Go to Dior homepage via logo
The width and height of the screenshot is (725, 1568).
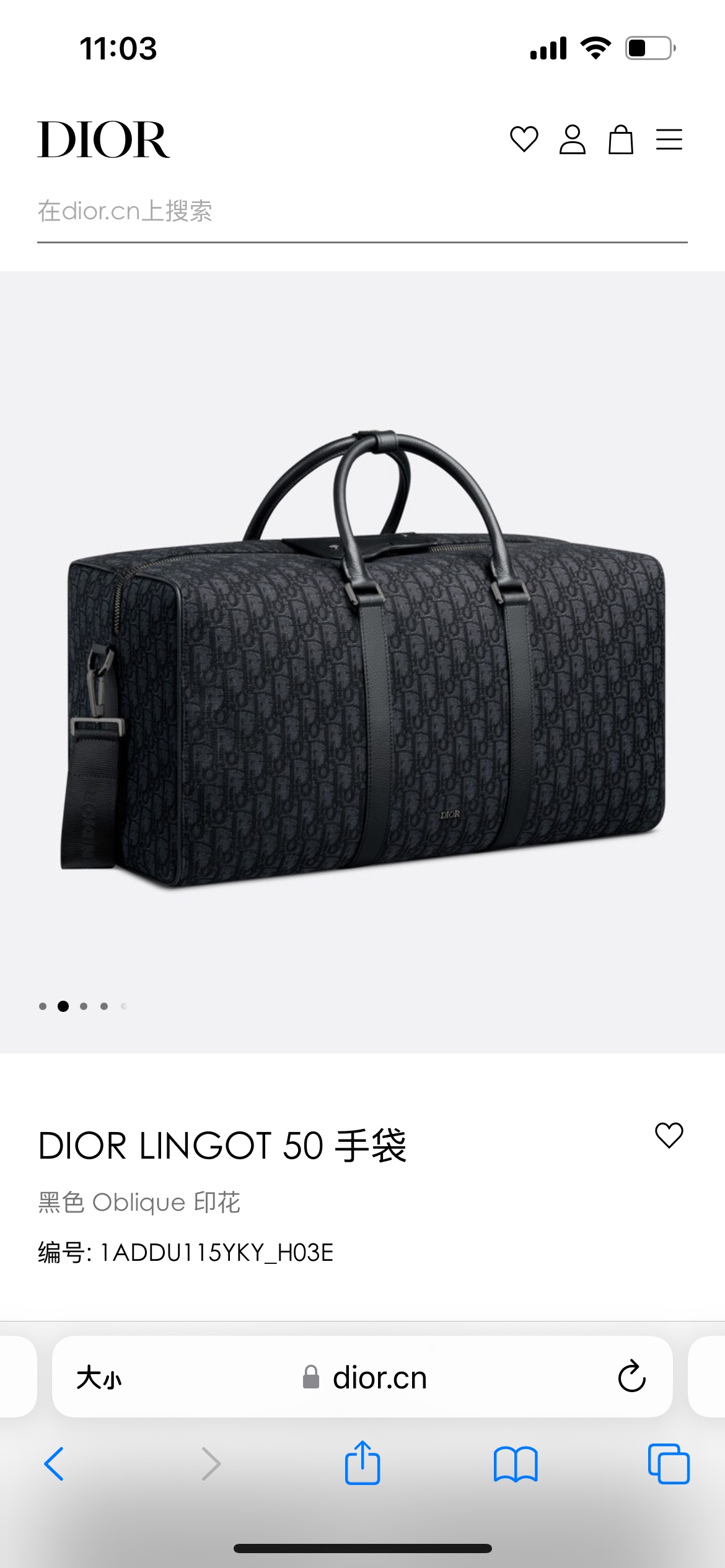[103, 140]
